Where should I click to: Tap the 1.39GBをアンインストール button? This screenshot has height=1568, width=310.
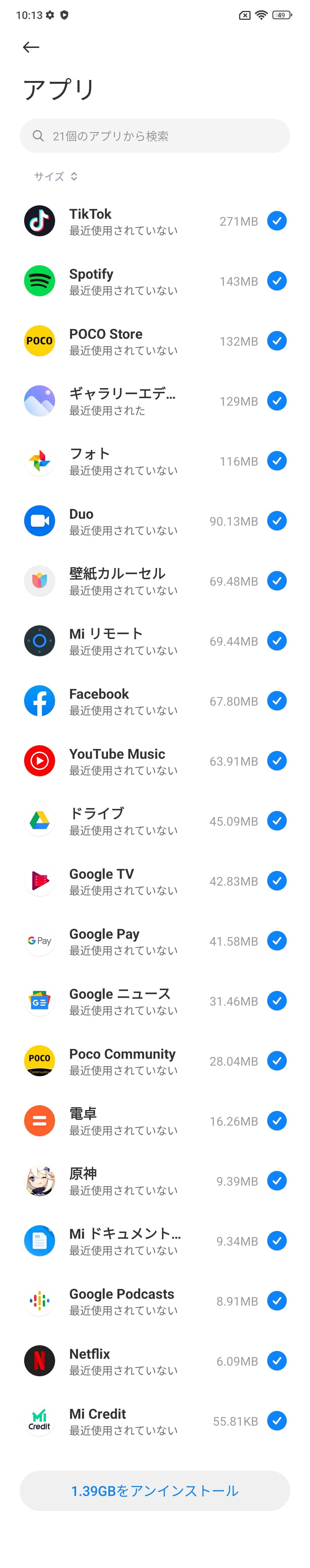point(155,1491)
